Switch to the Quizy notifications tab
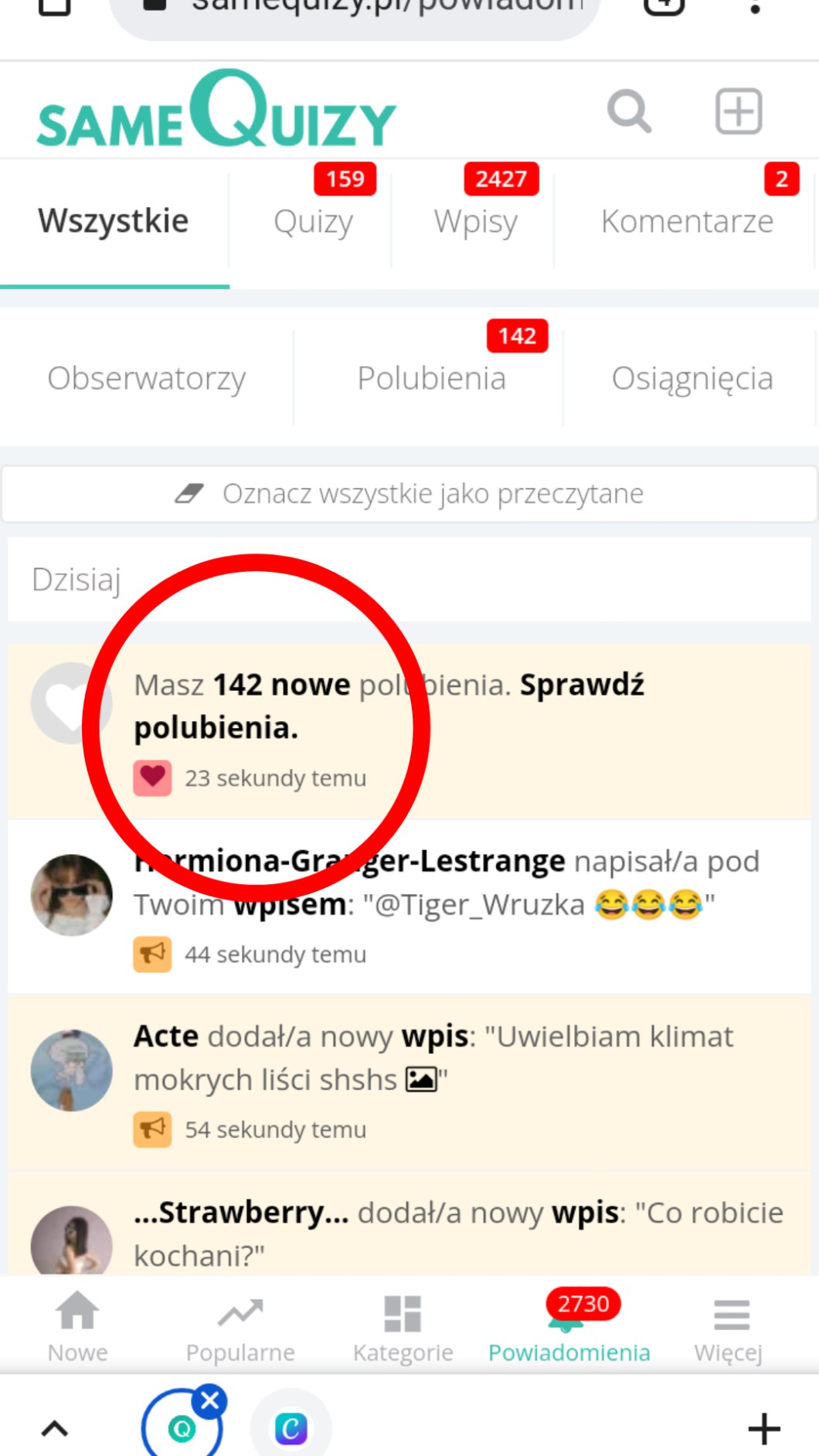This screenshot has height=1456, width=819. [x=313, y=222]
